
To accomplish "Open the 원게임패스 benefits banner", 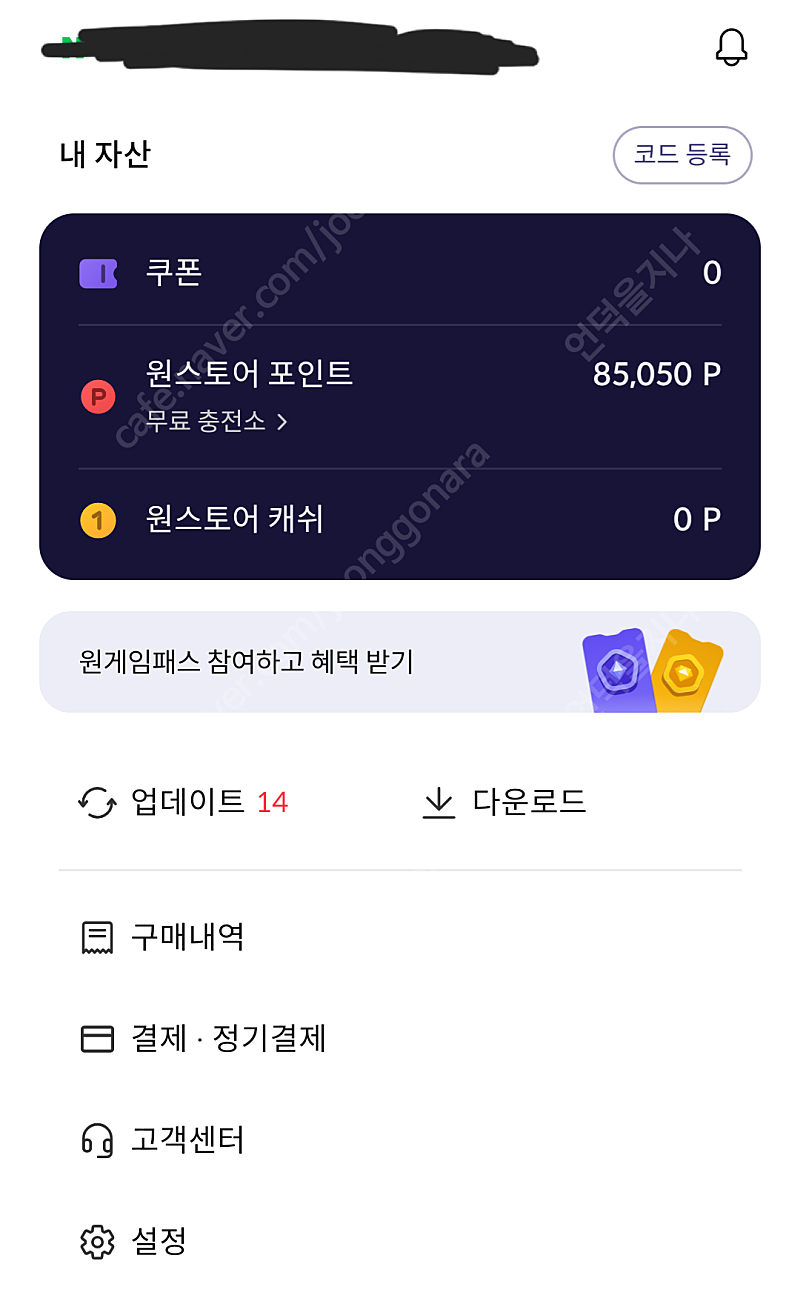I will [400, 662].
